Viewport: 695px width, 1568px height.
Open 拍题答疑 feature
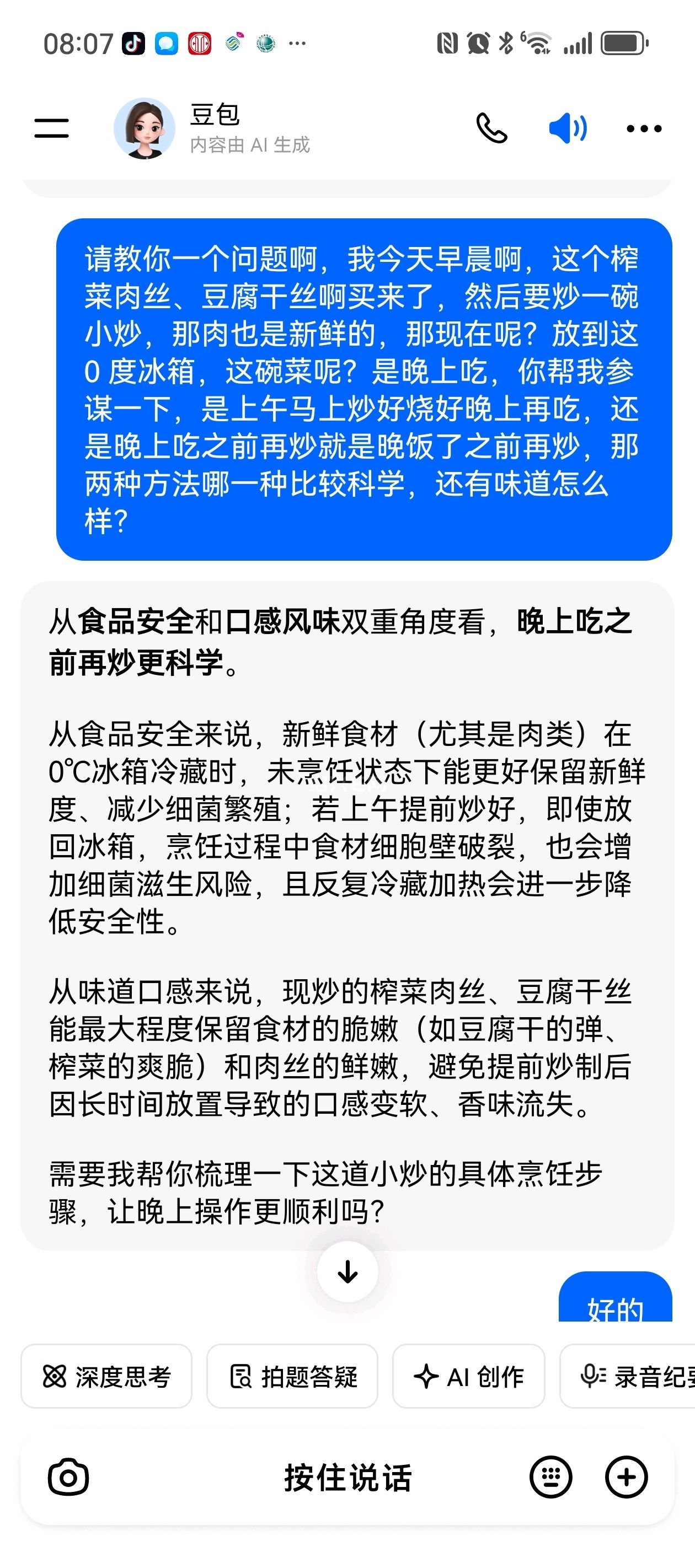pos(292,1376)
